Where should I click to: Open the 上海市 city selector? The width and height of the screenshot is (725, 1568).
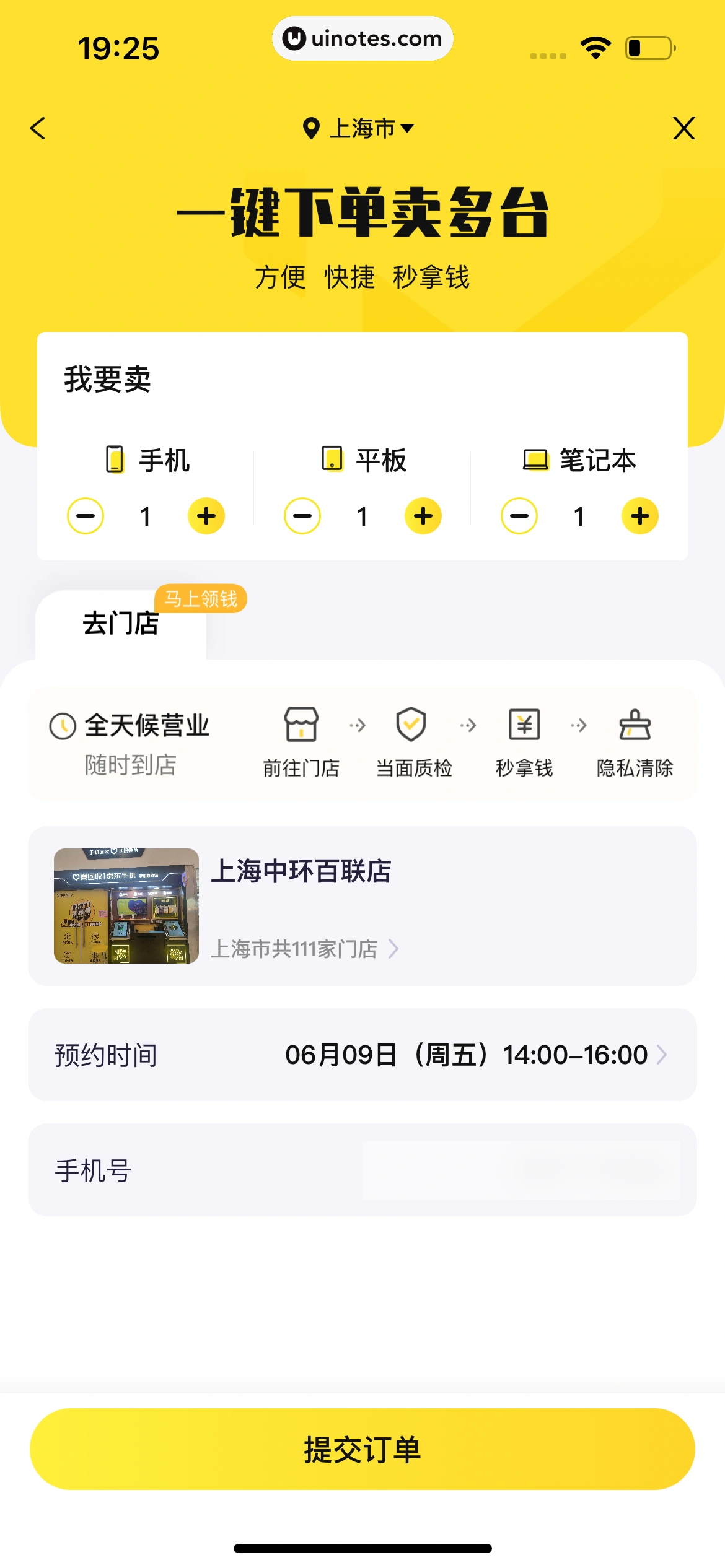click(x=359, y=129)
